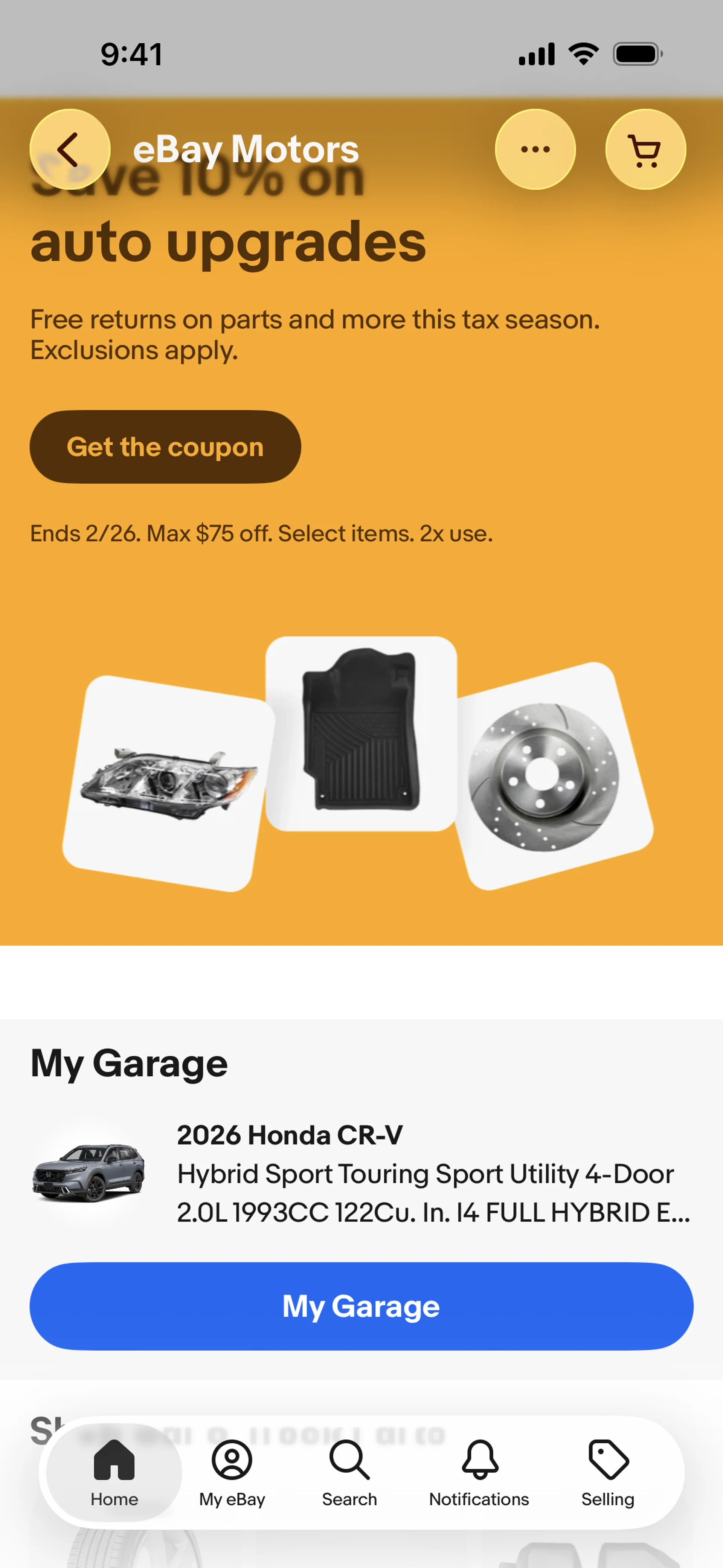Open the shopping cart
The height and width of the screenshot is (1568, 723).
[645, 149]
